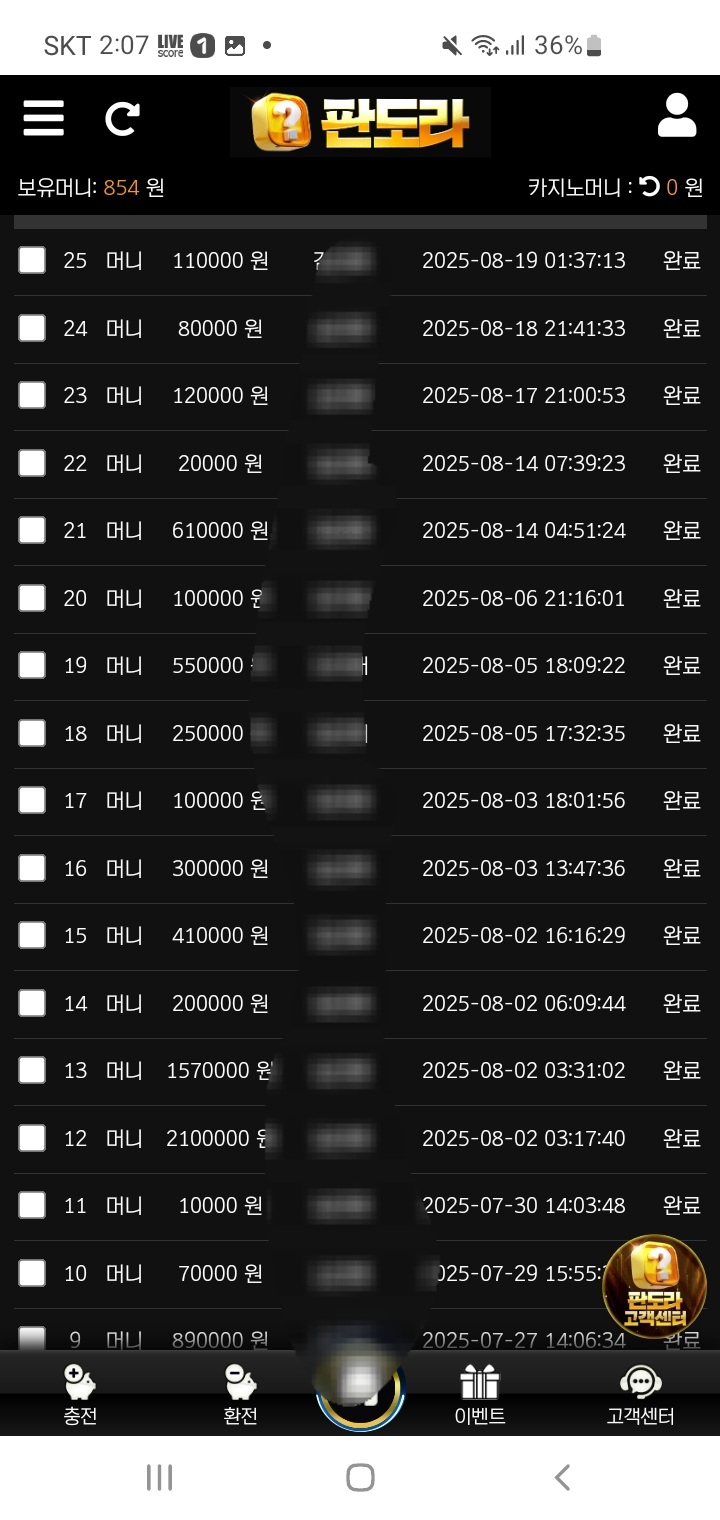Image resolution: width=720 pixels, height=1520 pixels.
Task: Go to the 충전 tab
Action: pos(80,1395)
